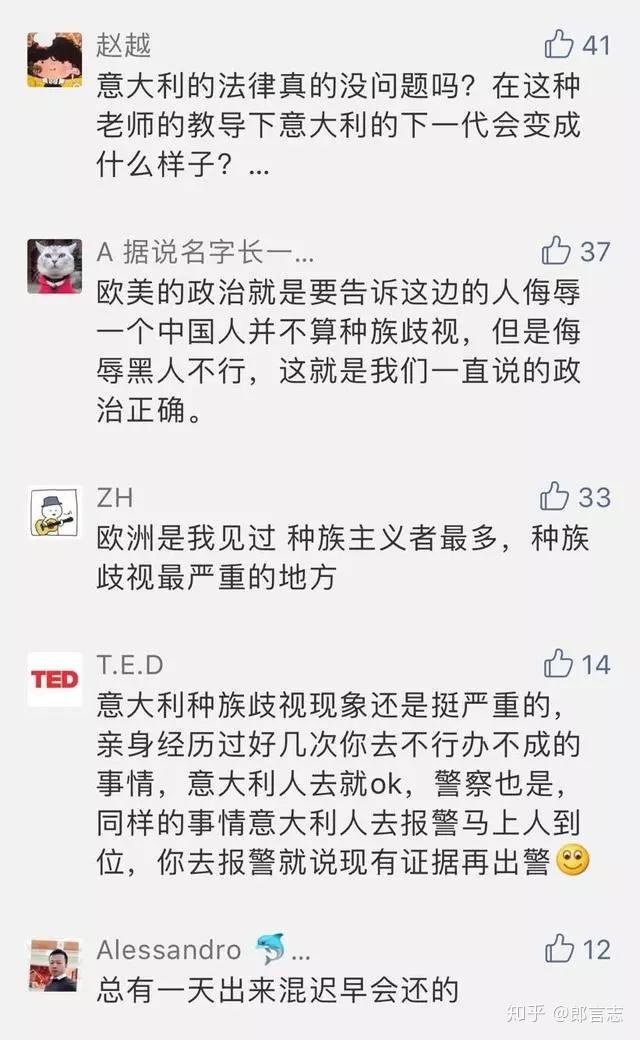Screen dimensions: 640x1040
Task: Open the cat avatar of A 据说名字长一
Action: (x=54, y=266)
